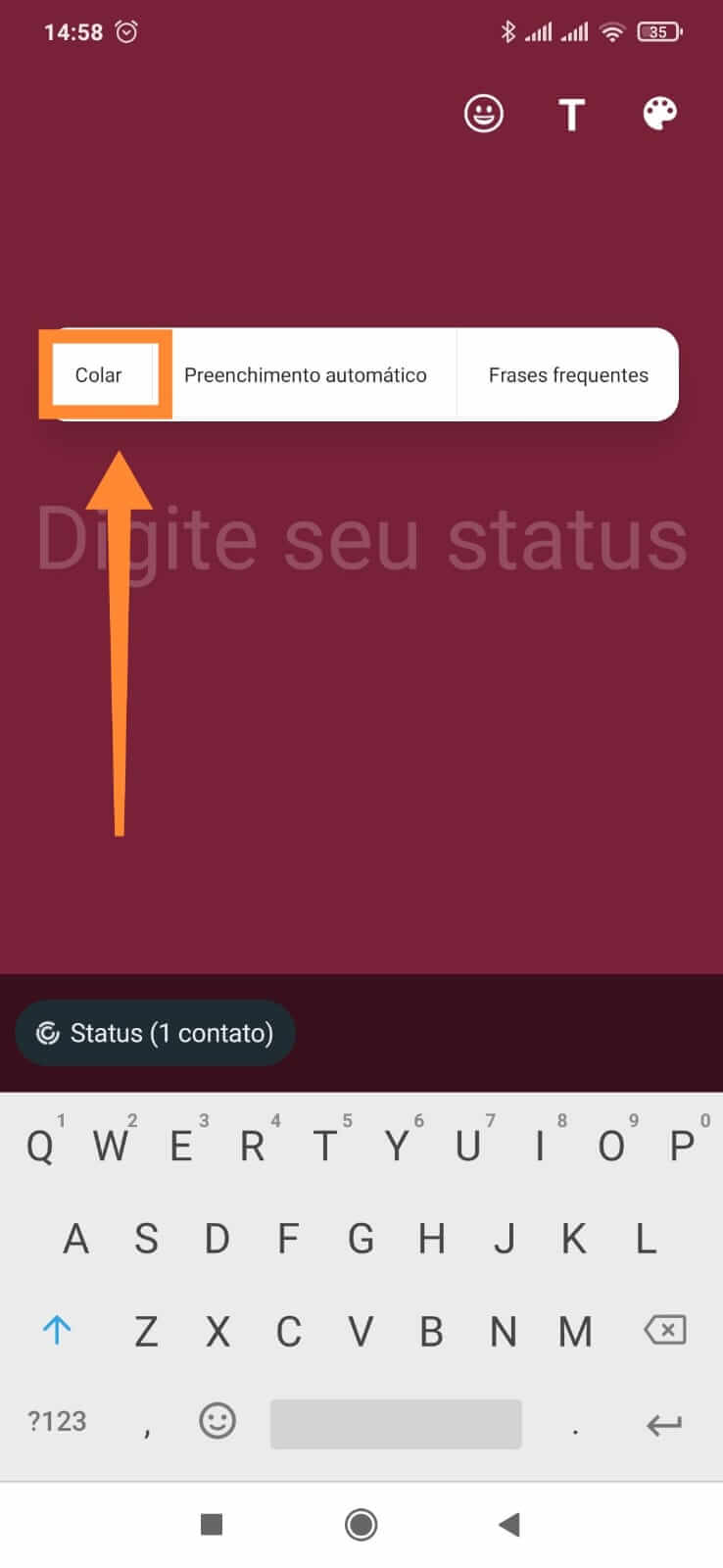This screenshot has height=1568, width=723.
Task: Switch to the symbols keyboard with ?123
Action: (x=56, y=1421)
